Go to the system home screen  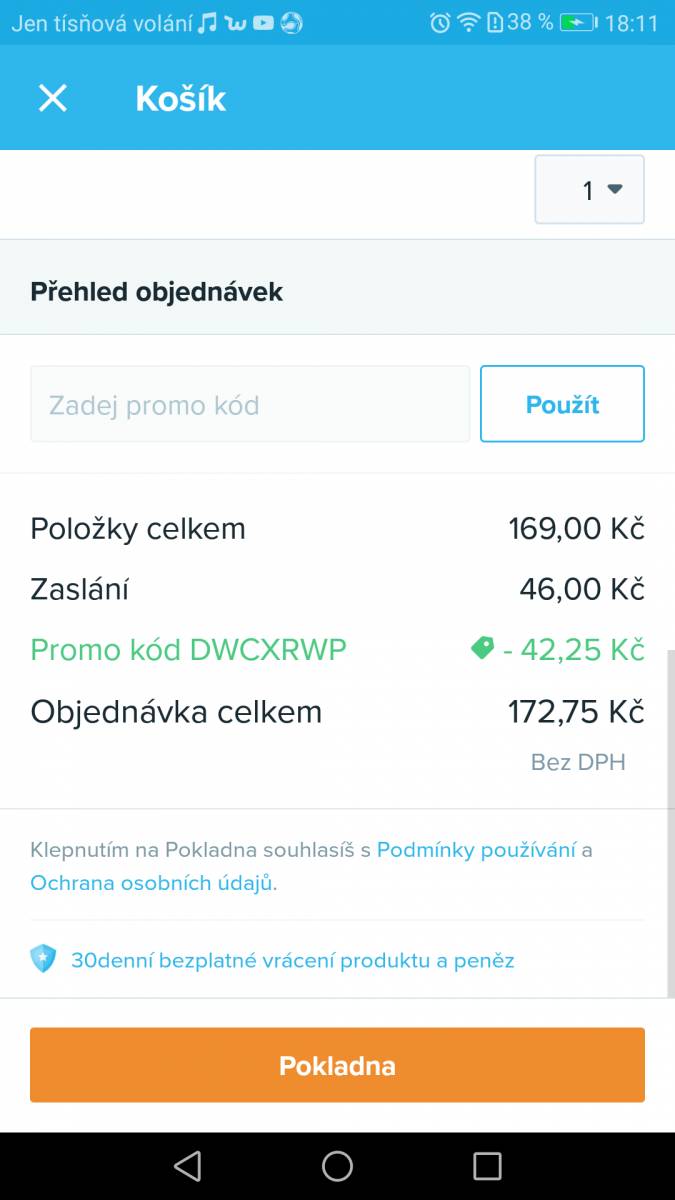[x=337, y=1166]
